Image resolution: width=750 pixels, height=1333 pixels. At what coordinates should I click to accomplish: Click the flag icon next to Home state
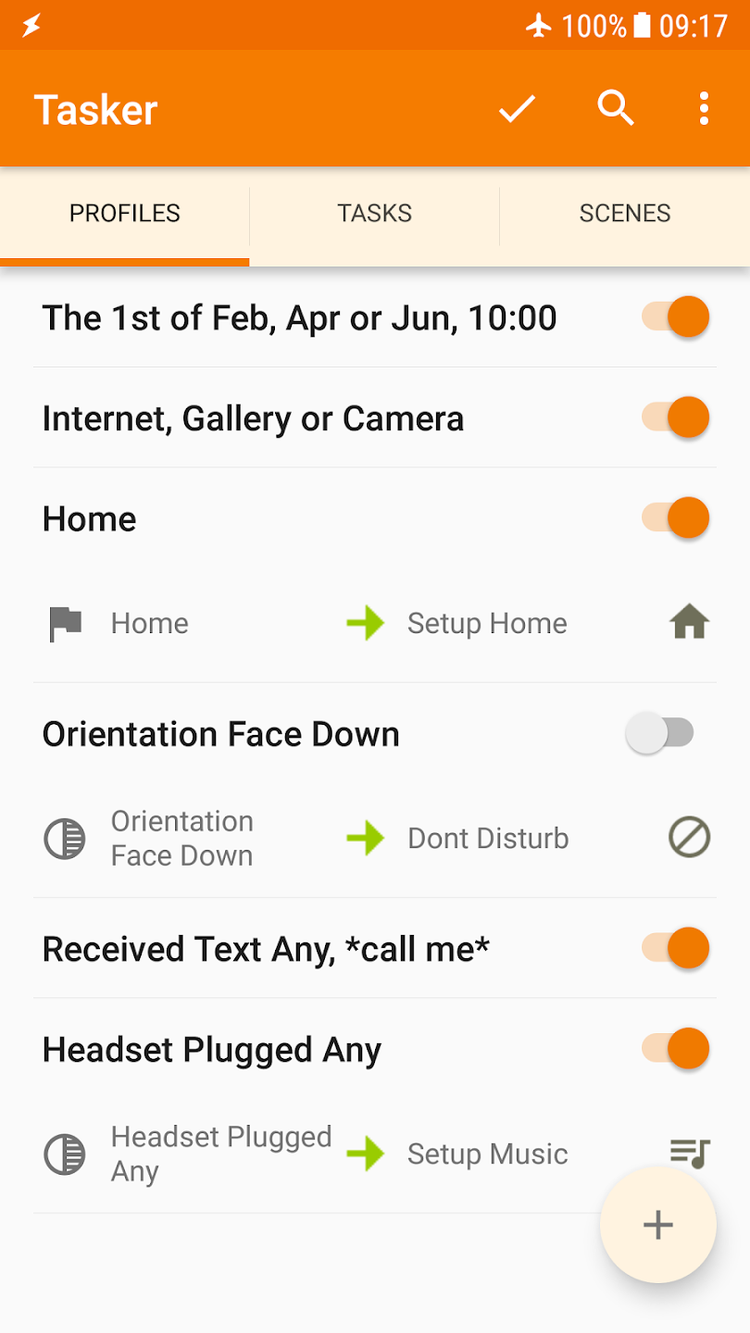point(64,622)
